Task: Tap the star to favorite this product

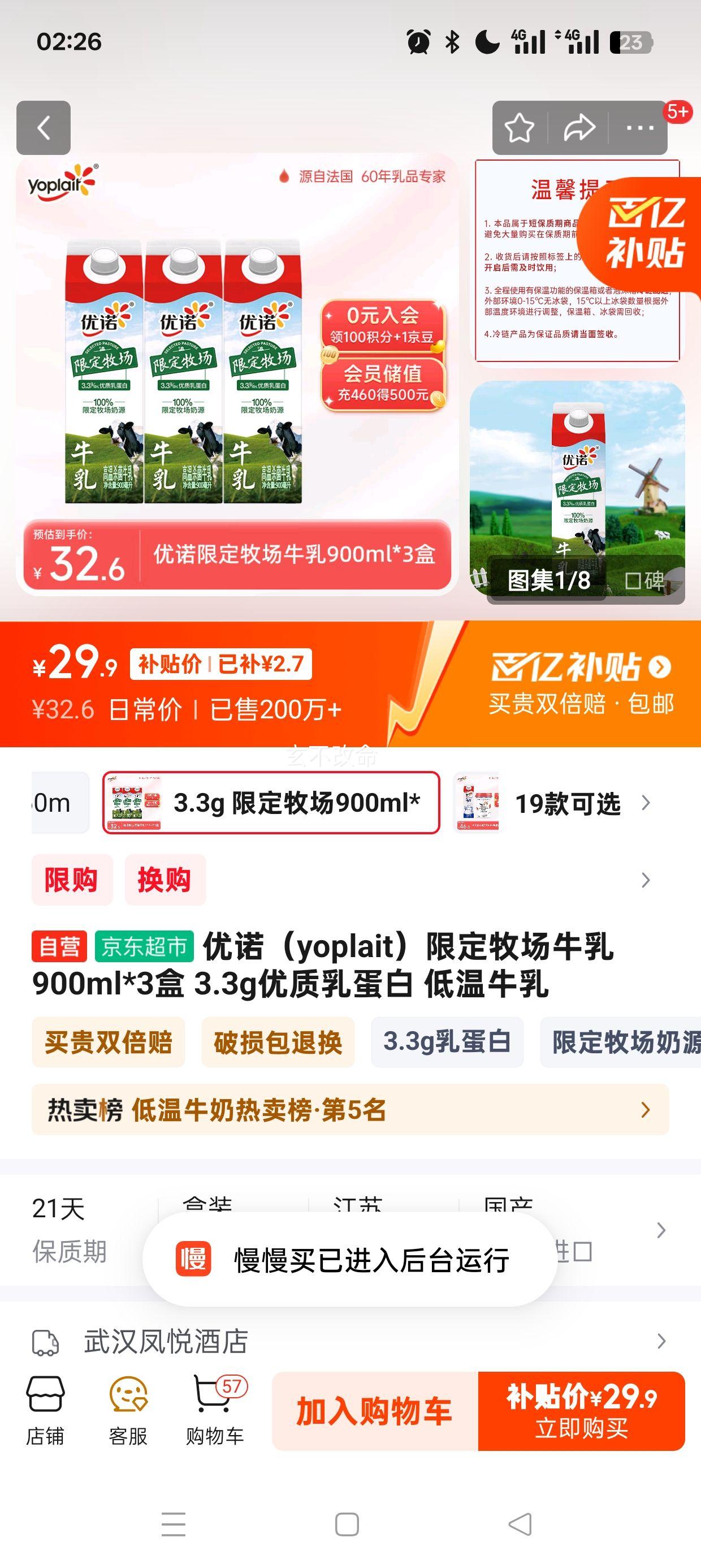Action: point(519,128)
